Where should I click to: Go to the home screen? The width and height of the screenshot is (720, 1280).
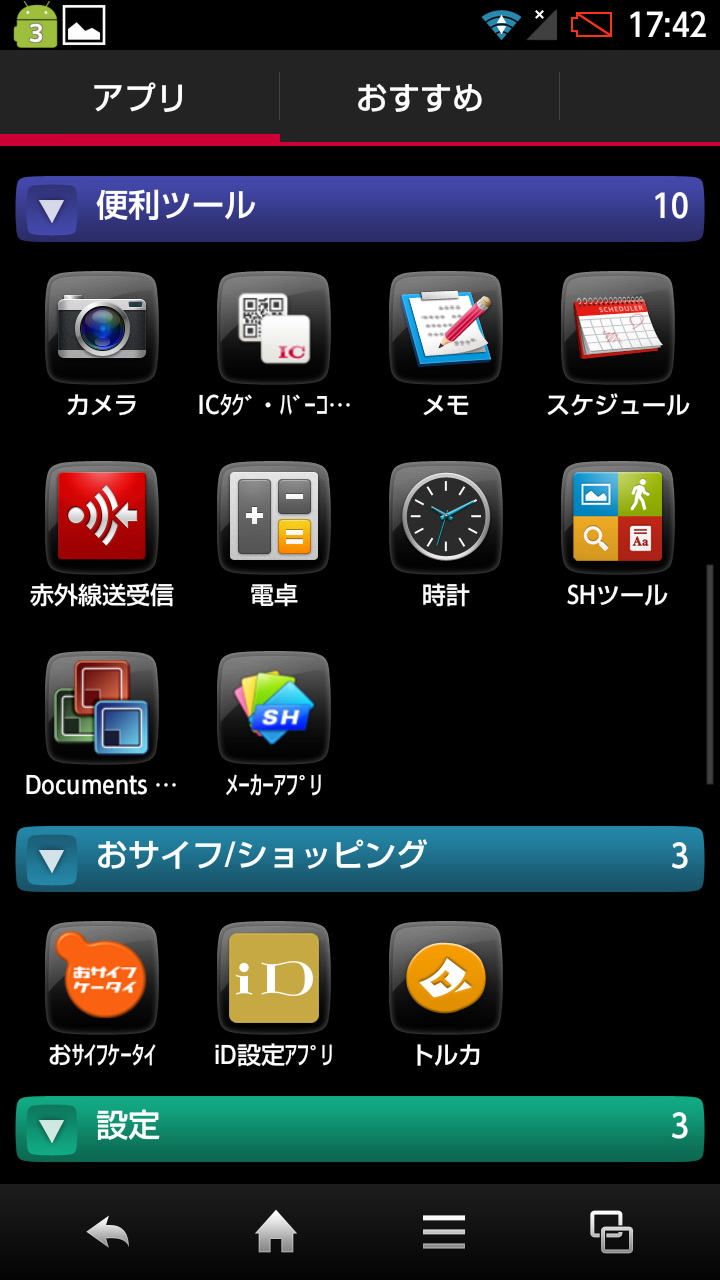click(x=276, y=1232)
